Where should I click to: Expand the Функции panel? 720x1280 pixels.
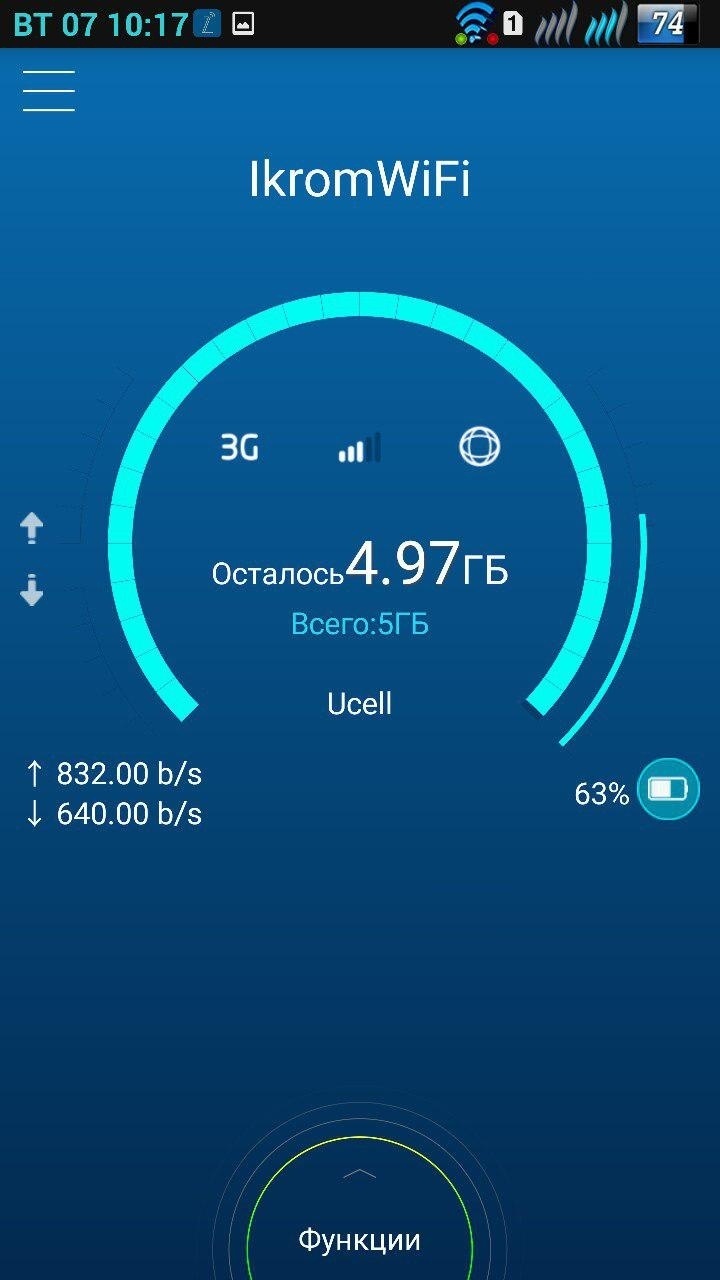[x=360, y=1222]
